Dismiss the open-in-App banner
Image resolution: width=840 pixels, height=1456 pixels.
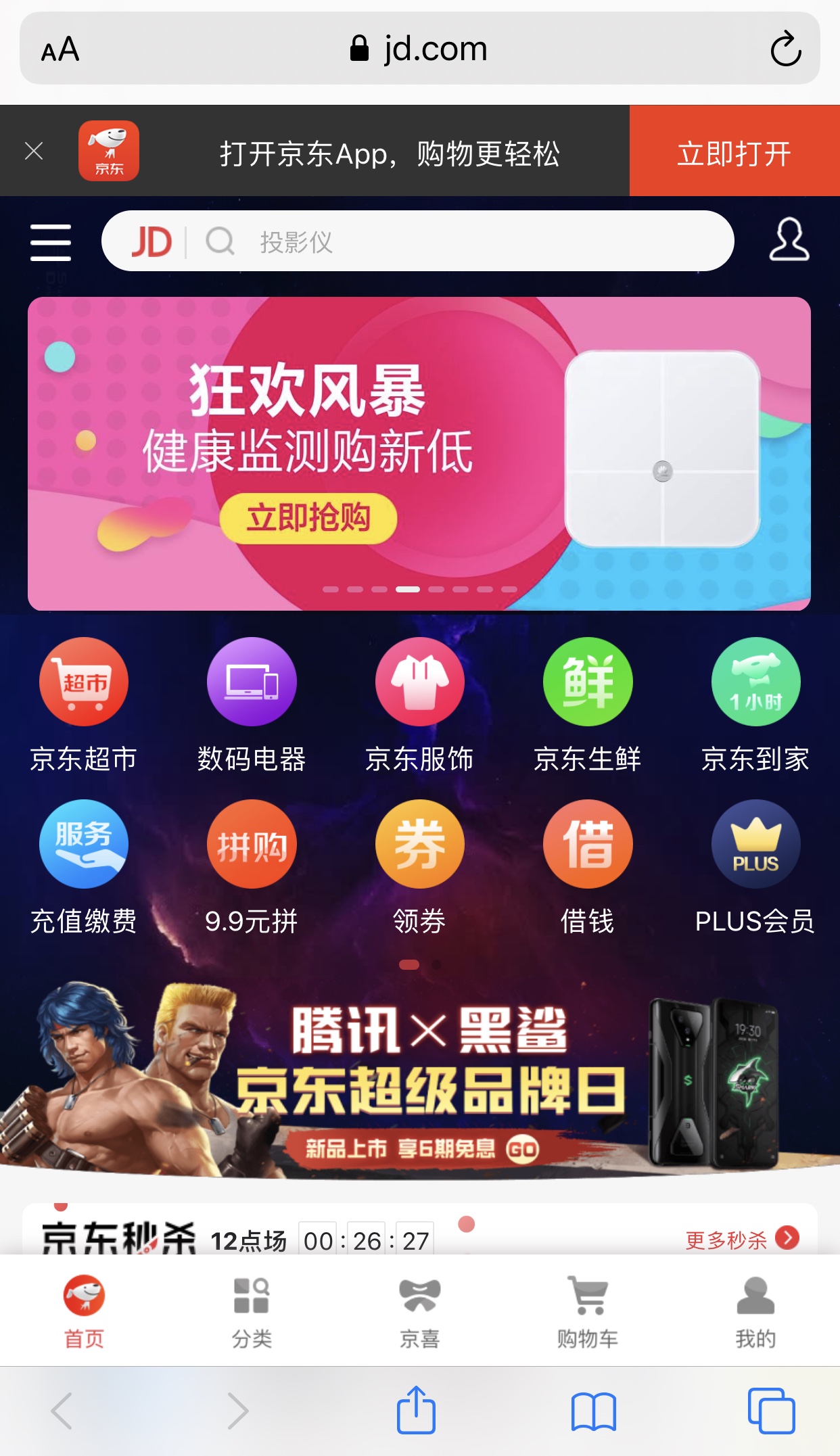[34, 151]
